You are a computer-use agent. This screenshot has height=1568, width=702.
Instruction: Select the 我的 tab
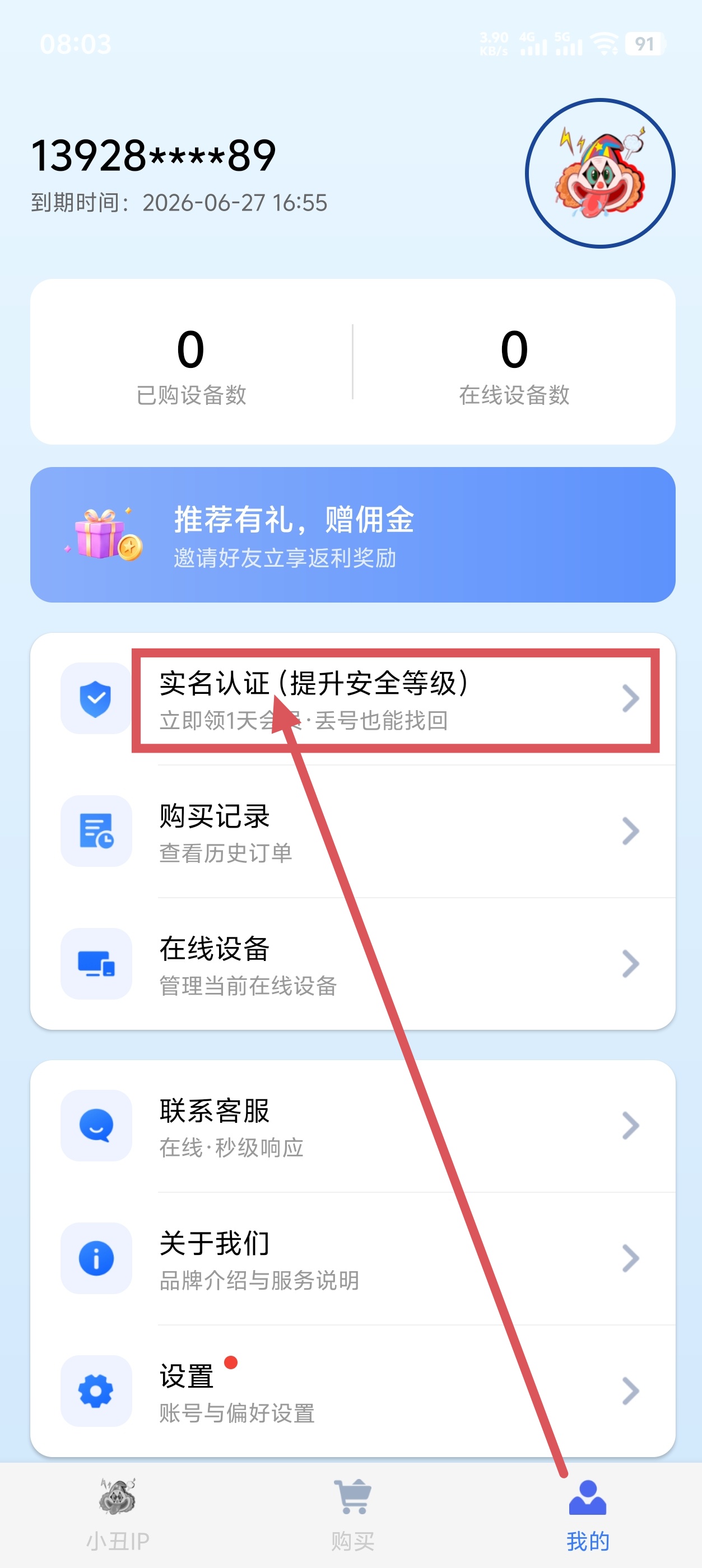click(x=588, y=1514)
